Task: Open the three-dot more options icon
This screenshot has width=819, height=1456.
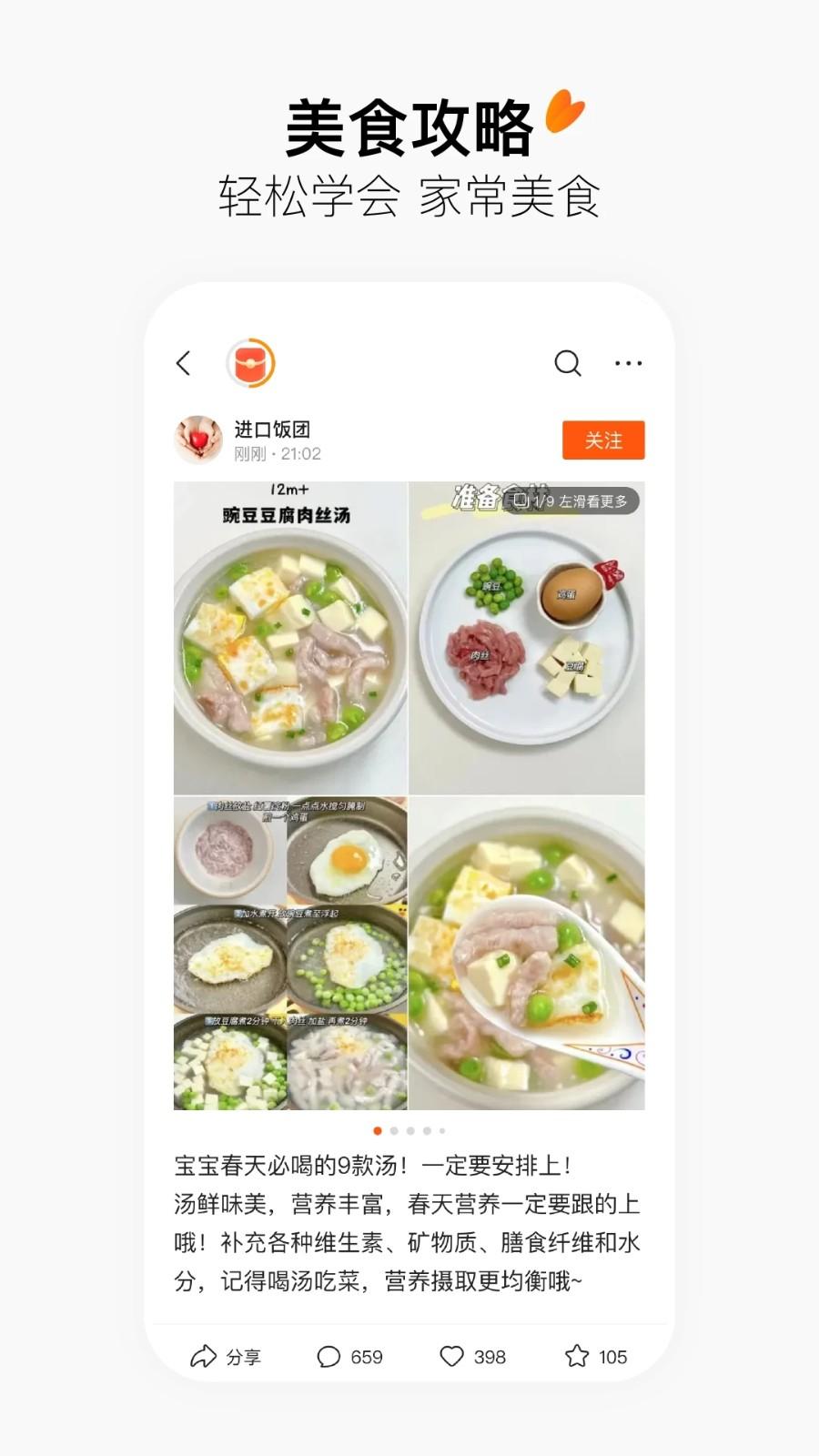Action: tap(630, 362)
